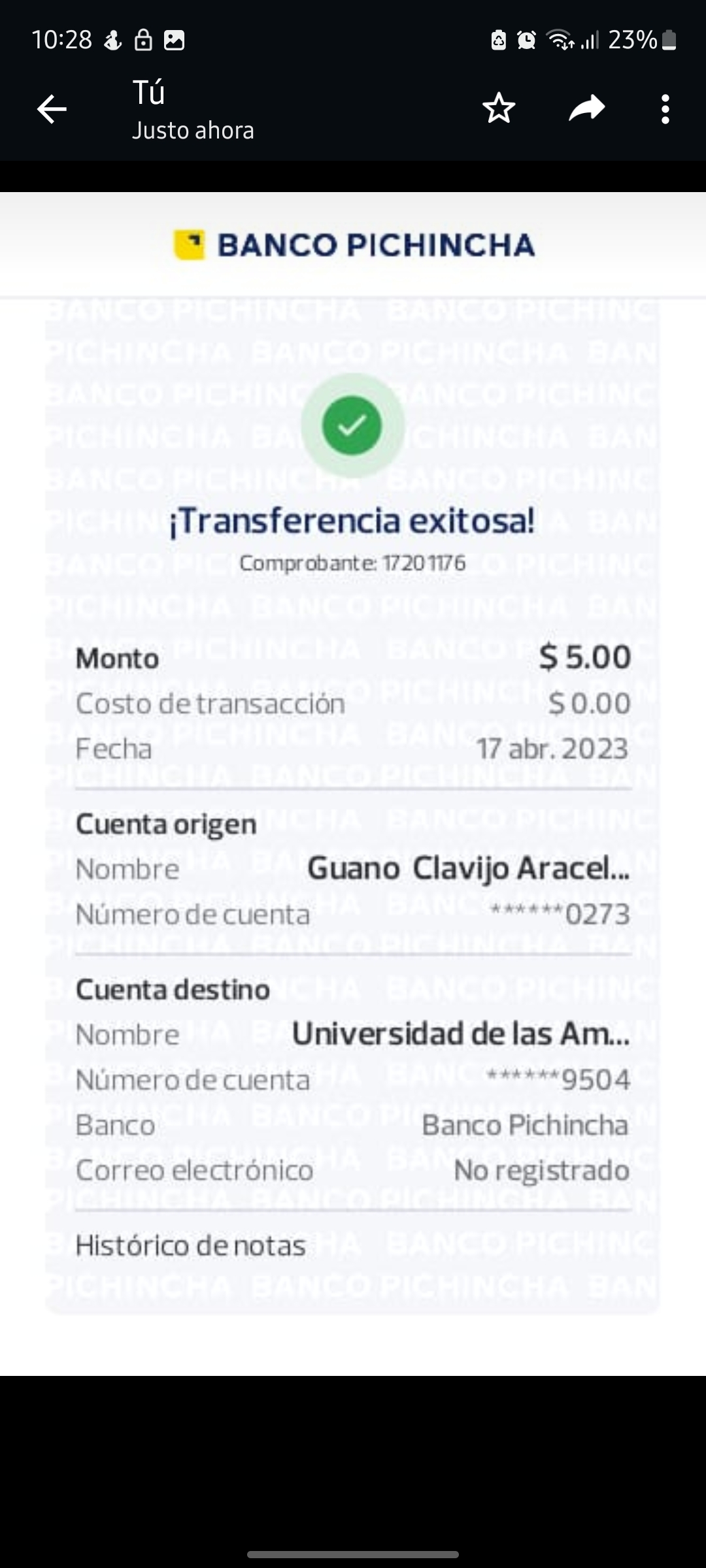The image size is (706, 1568).
Task: Open the three-dot overflow menu
Action: tap(665, 109)
